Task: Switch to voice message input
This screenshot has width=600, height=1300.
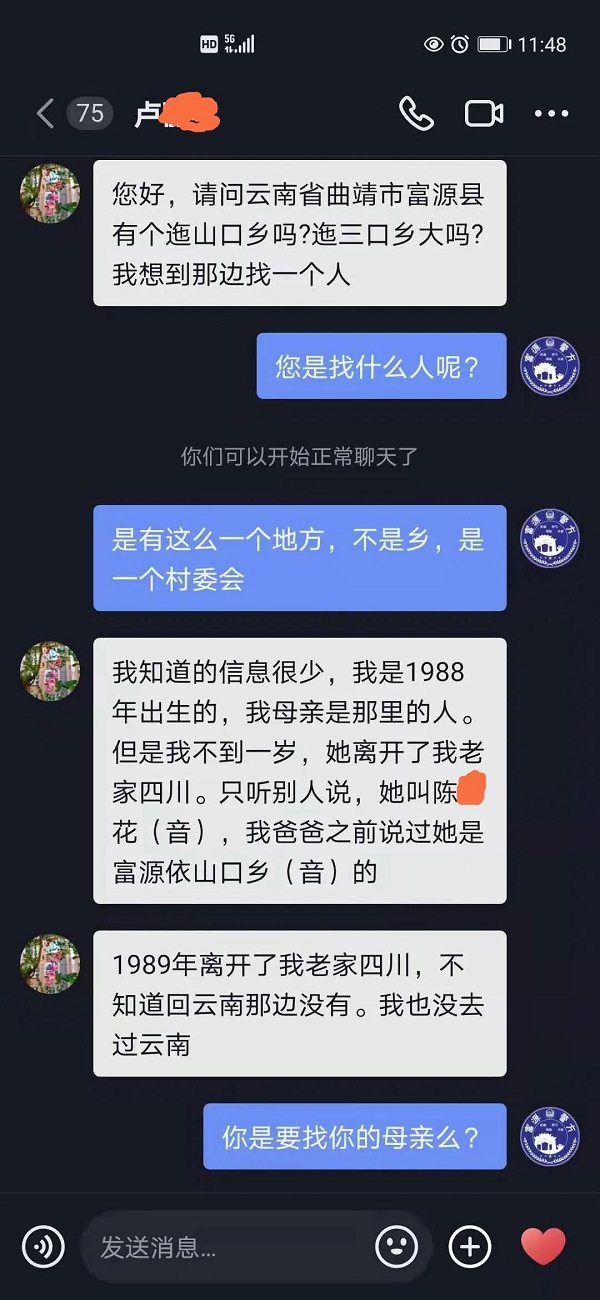Action: coord(44,1246)
